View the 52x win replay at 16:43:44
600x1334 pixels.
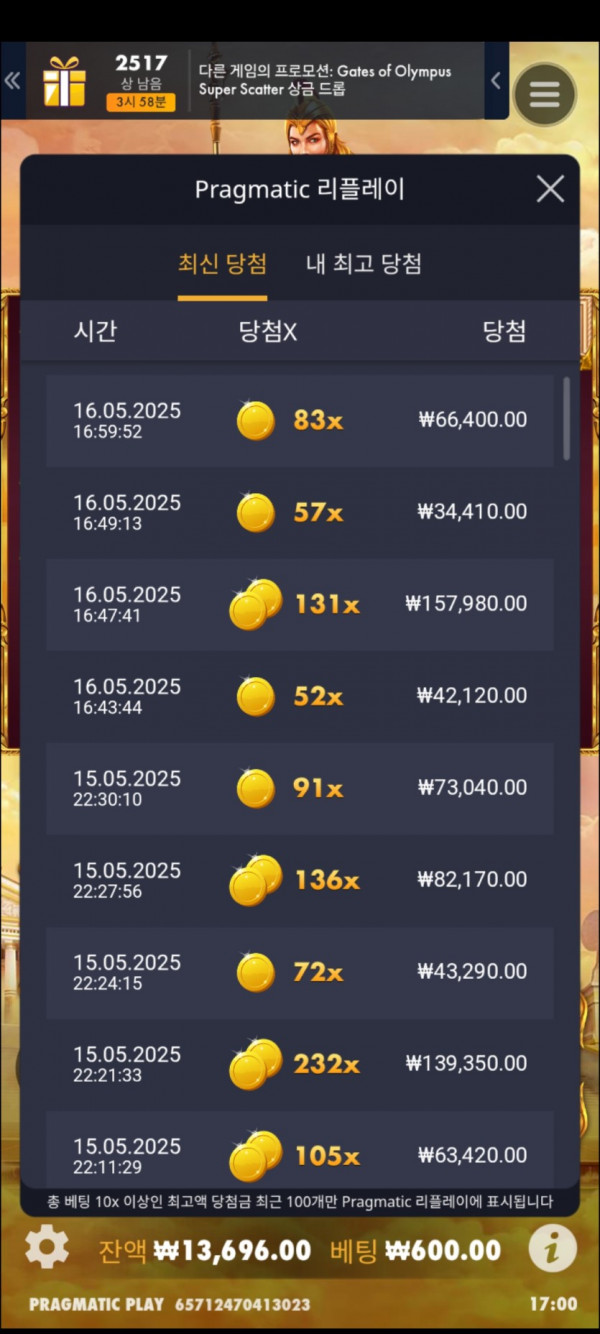pyautogui.click(x=300, y=696)
